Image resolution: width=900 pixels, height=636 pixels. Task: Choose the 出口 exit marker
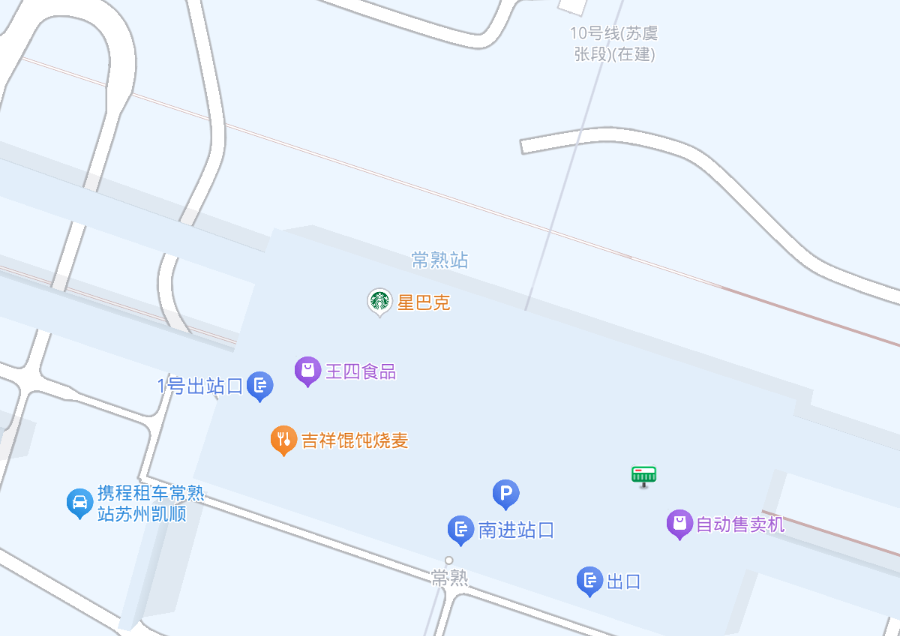(x=590, y=580)
